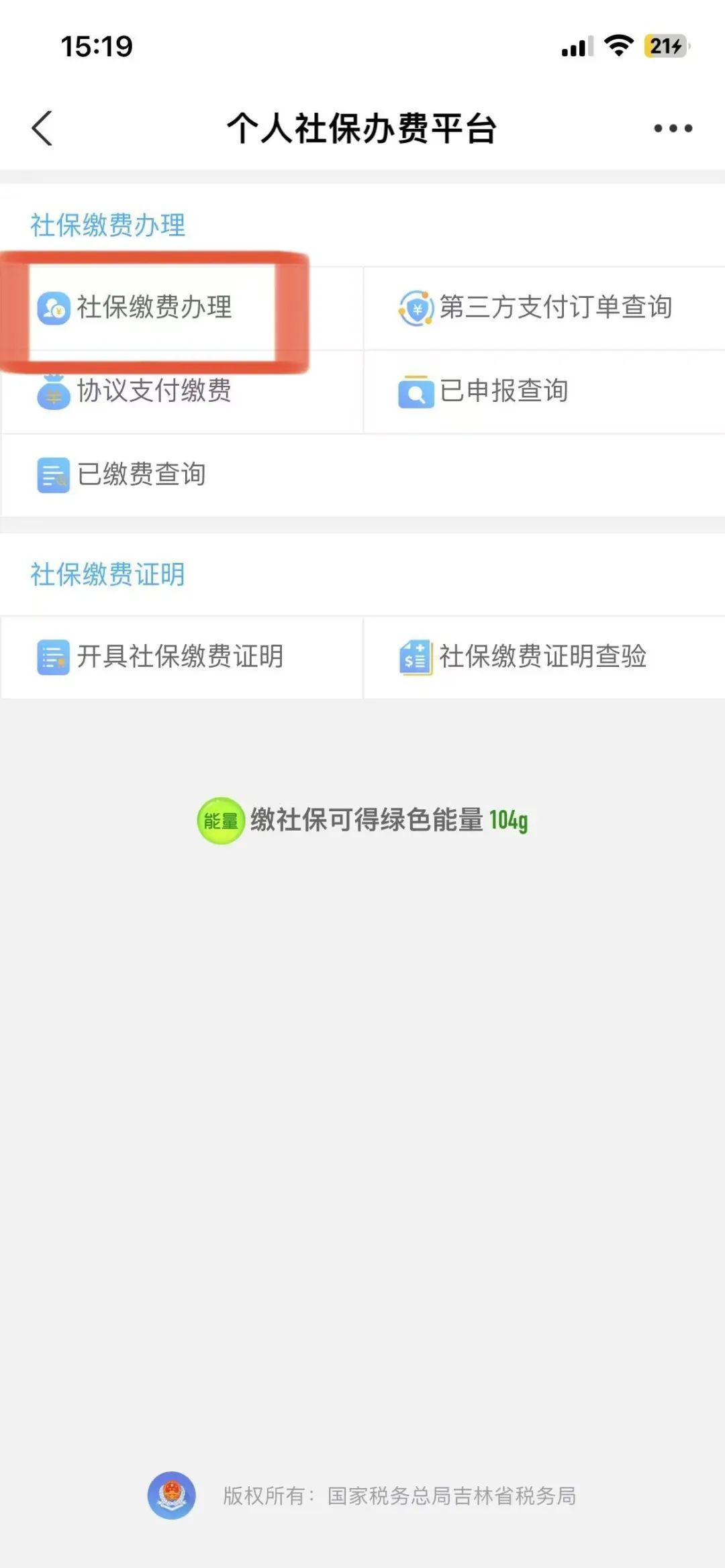This screenshot has width=725, height=1568.
Task: Open 已申报查询
Action: (544, 392)
